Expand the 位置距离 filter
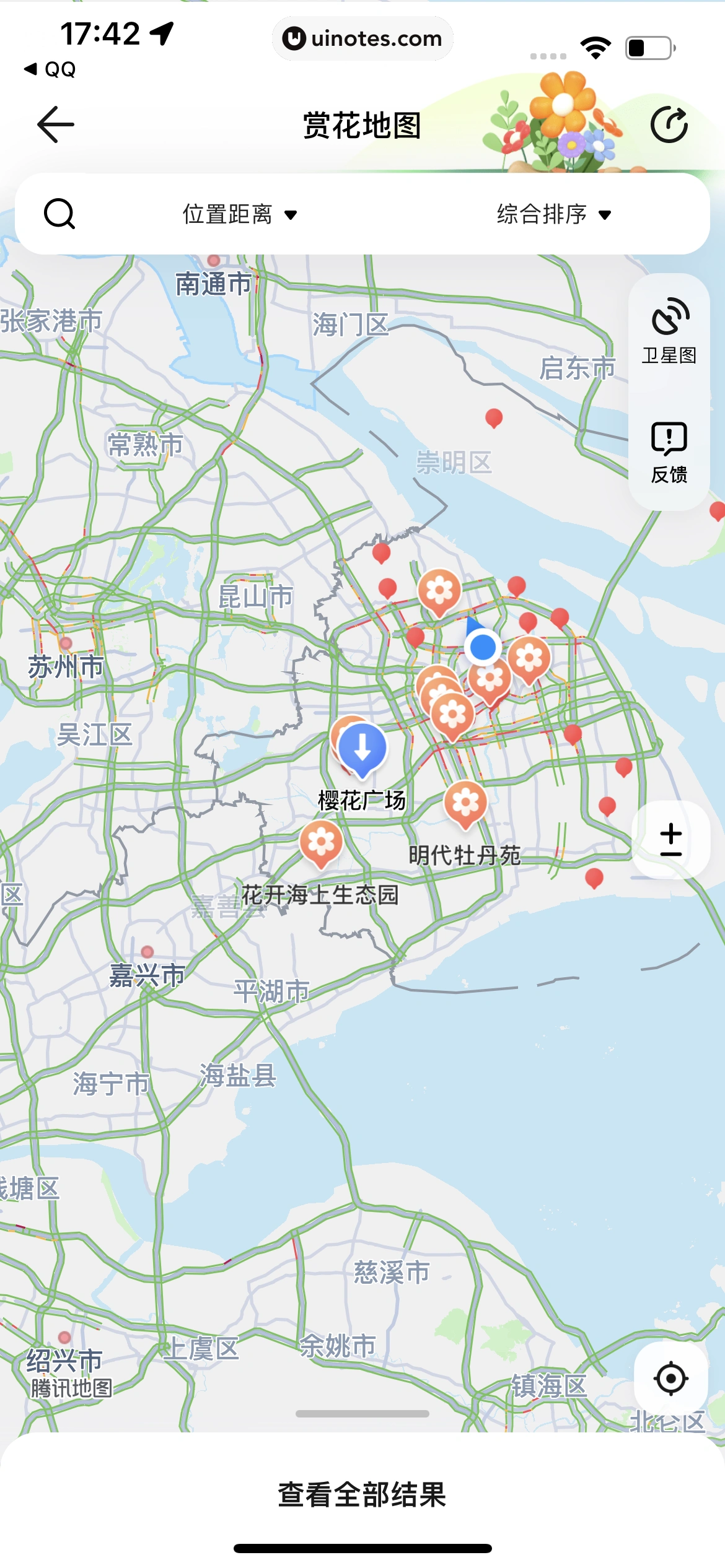The width and height of the screenshot is (725, 1568). click(239, 214)
